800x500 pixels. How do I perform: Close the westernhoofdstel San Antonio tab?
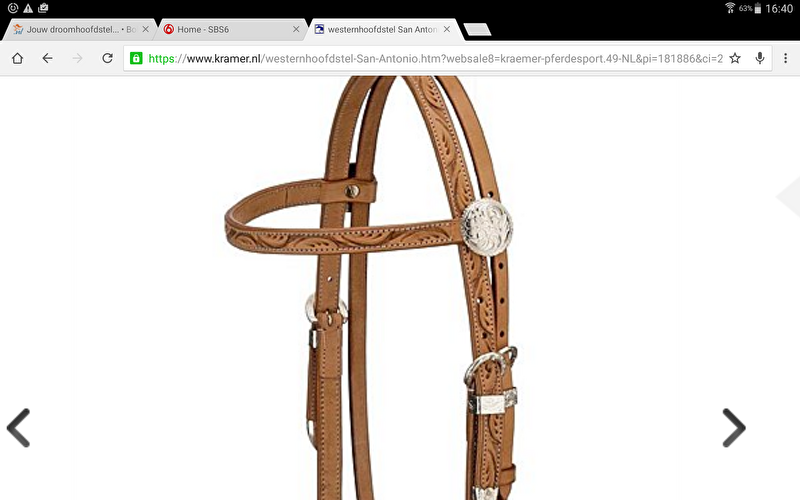click(446, 29)
